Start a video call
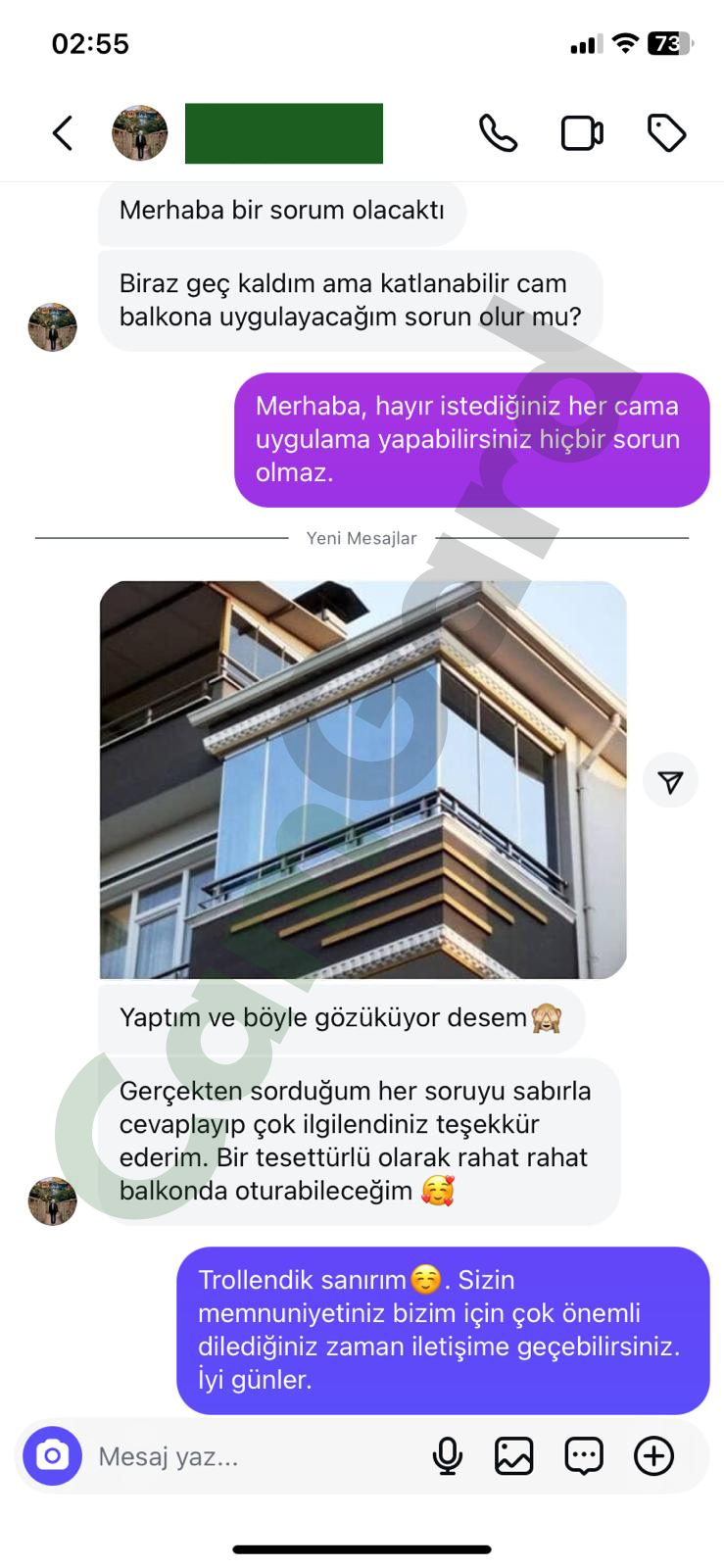 581,133
